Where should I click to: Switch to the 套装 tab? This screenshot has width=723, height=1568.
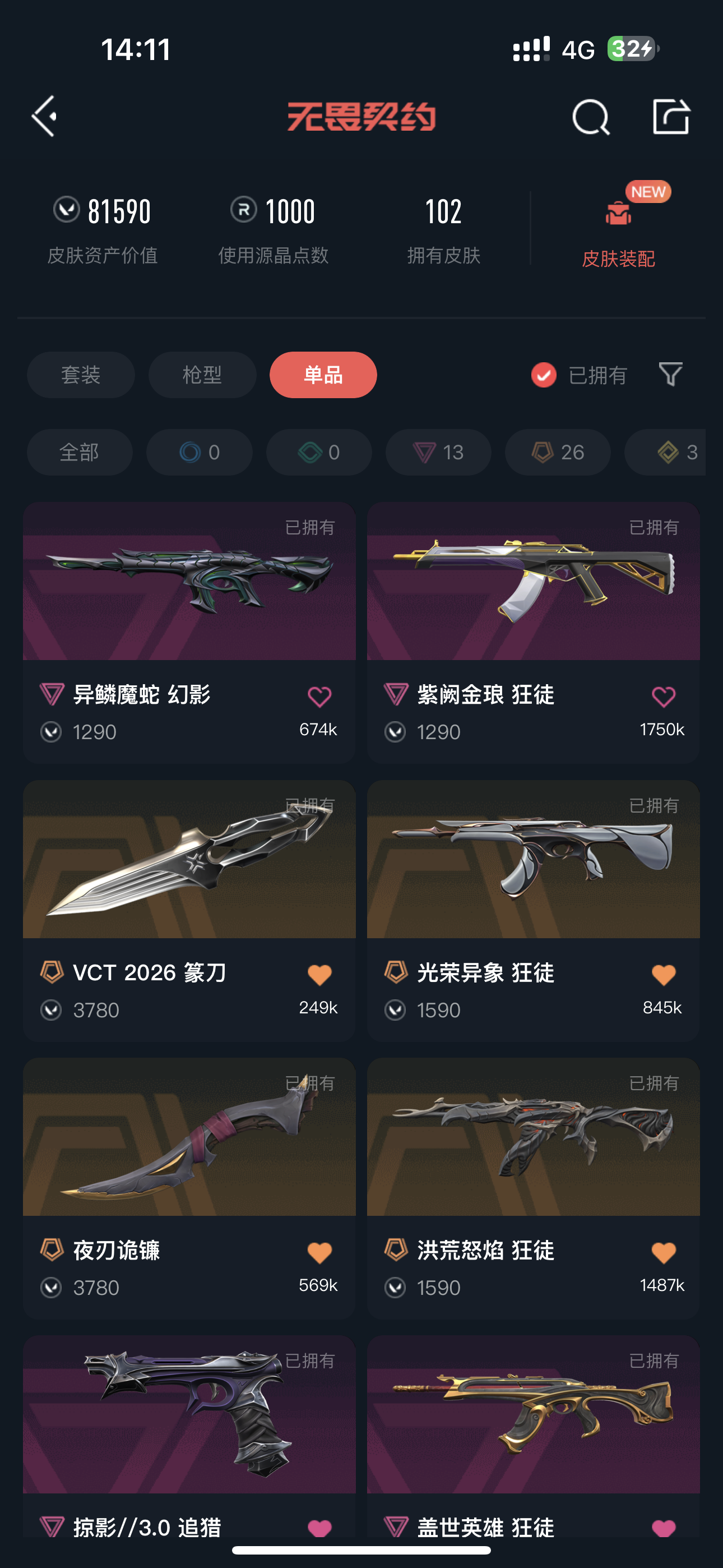pos(80,375)
